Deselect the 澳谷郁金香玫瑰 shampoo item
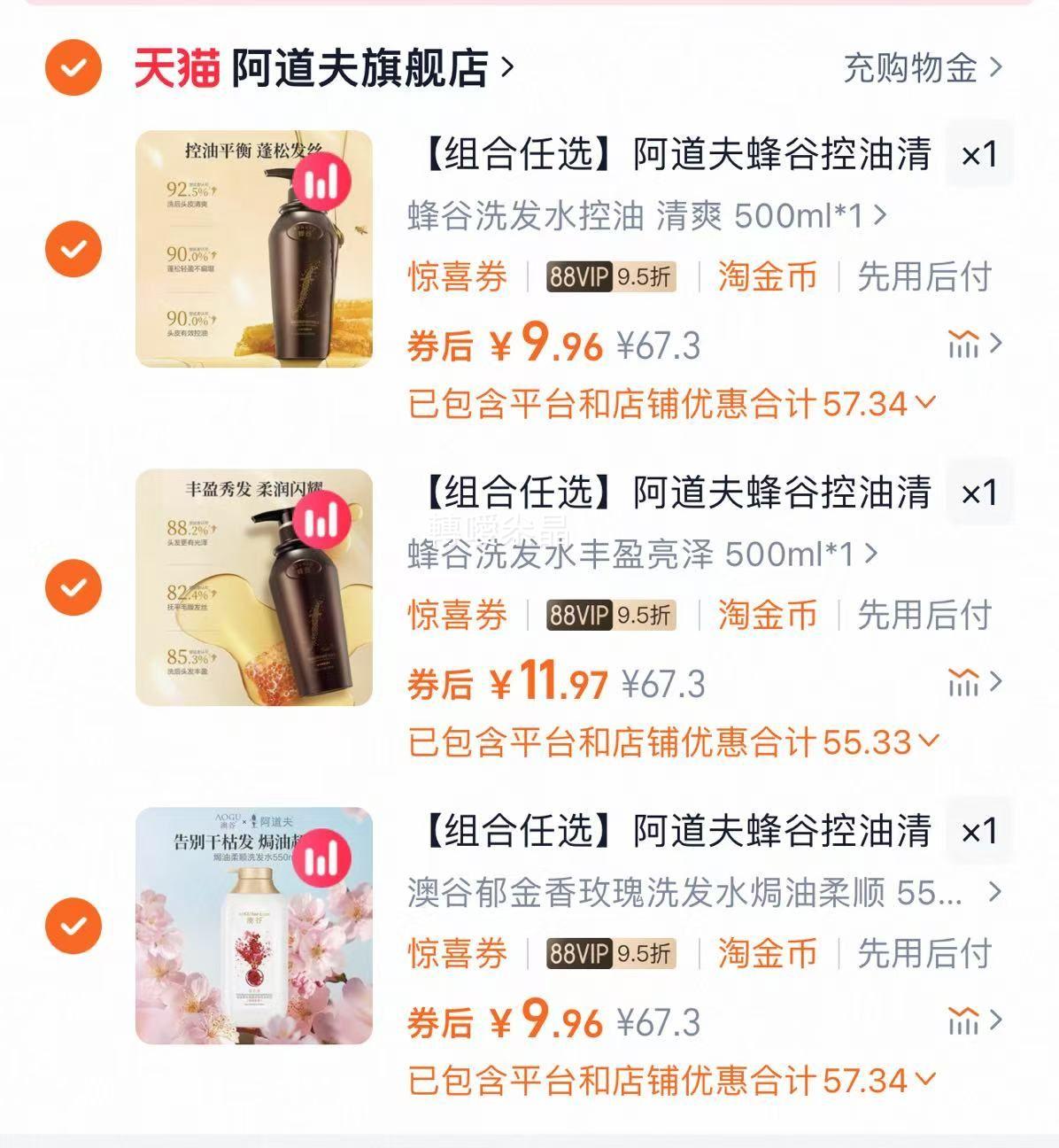The image size is (1059, 1148). [x=73, y=926]
